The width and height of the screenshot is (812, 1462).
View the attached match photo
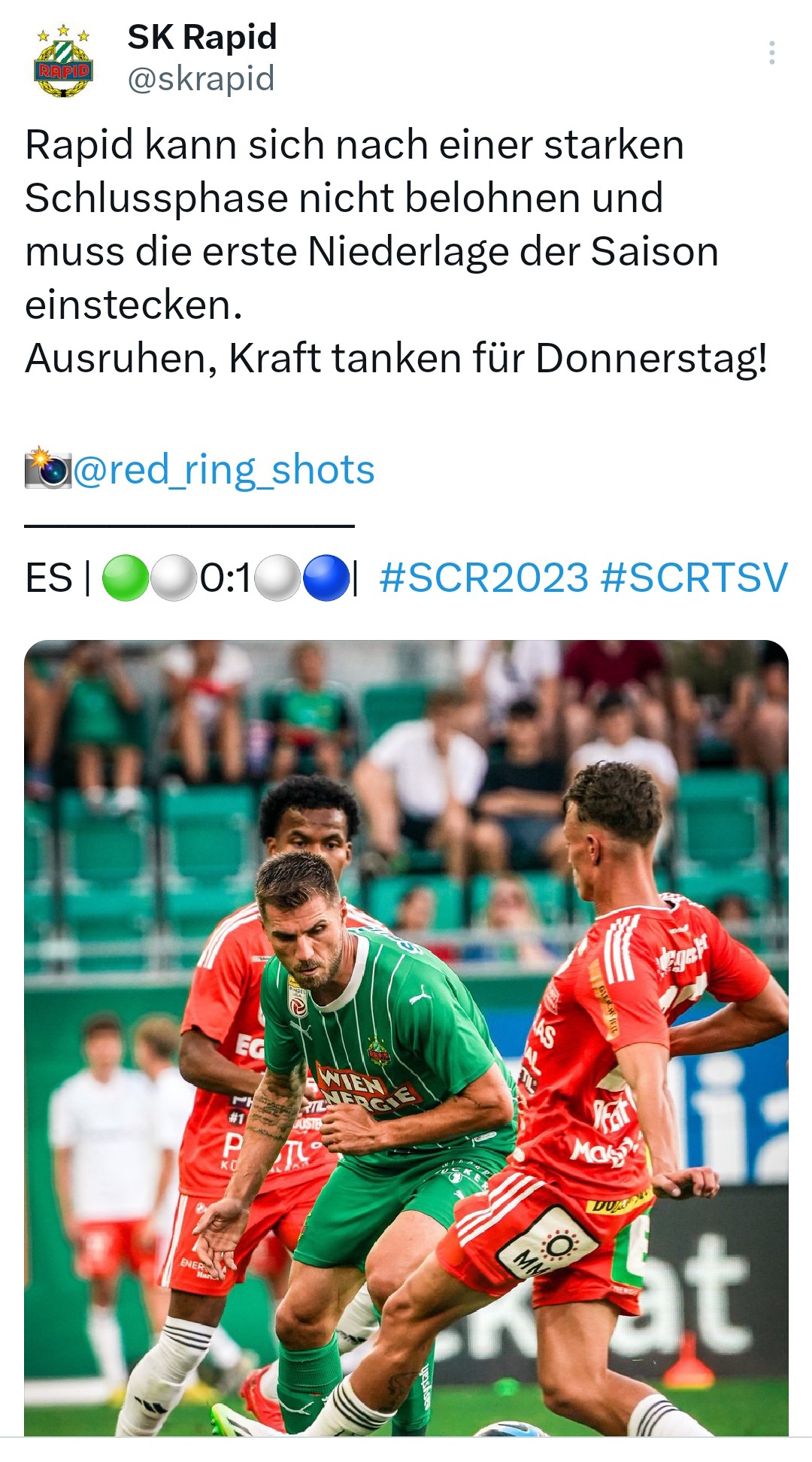(x=406, y=1038)
